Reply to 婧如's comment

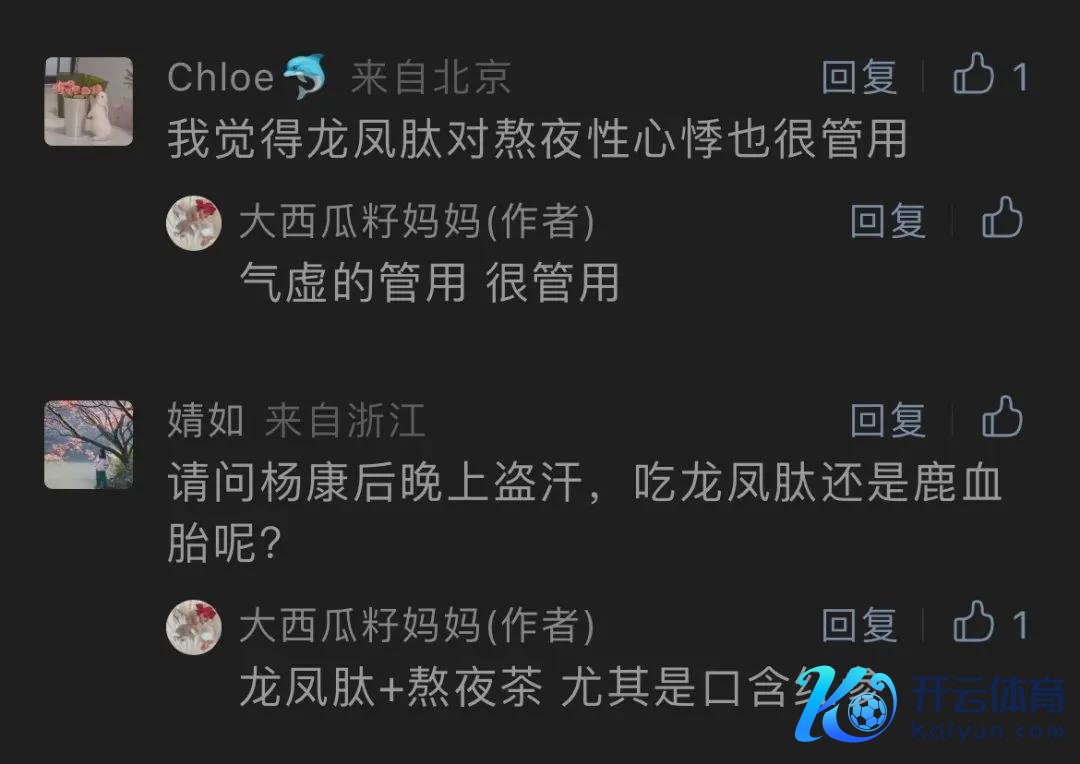point(887,420)
